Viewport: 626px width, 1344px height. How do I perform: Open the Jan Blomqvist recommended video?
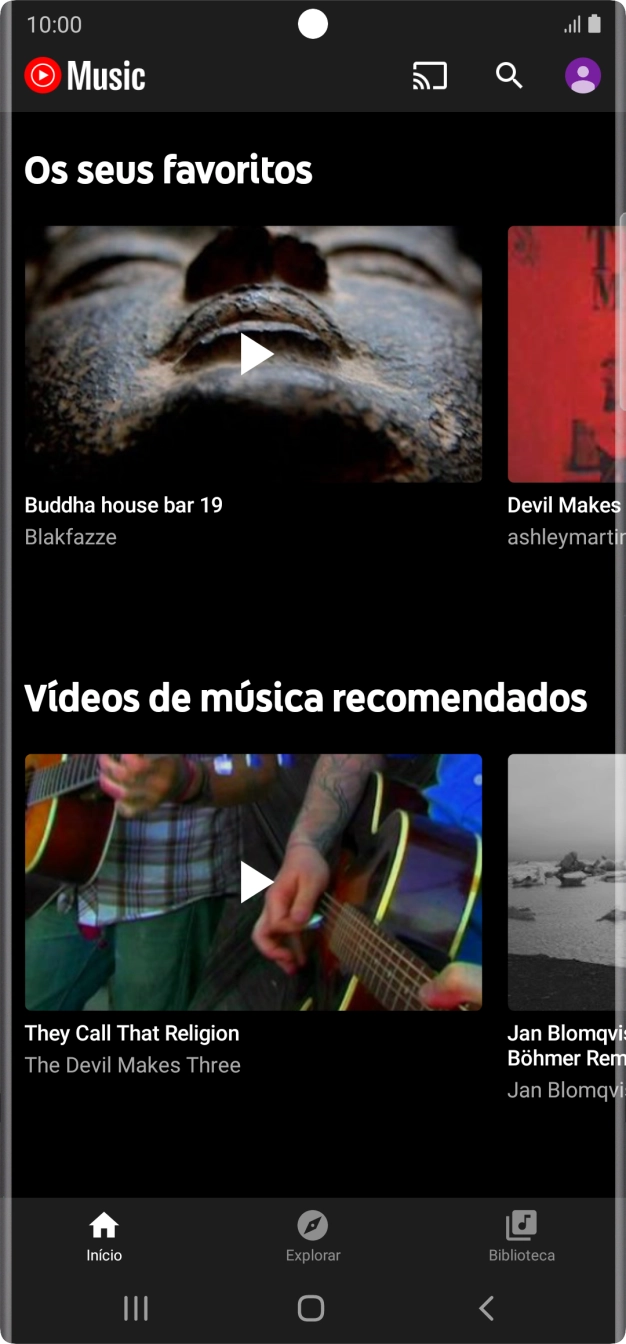pyautogui.click(x=565, y=882)
